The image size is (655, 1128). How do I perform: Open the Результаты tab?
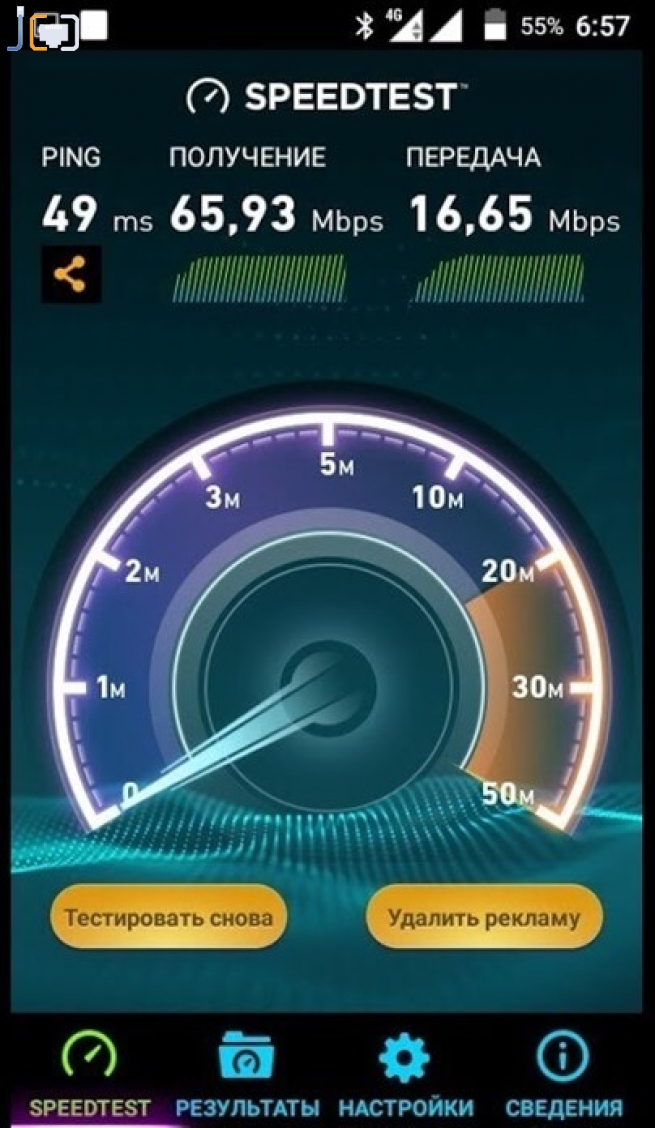[247, 1075]
